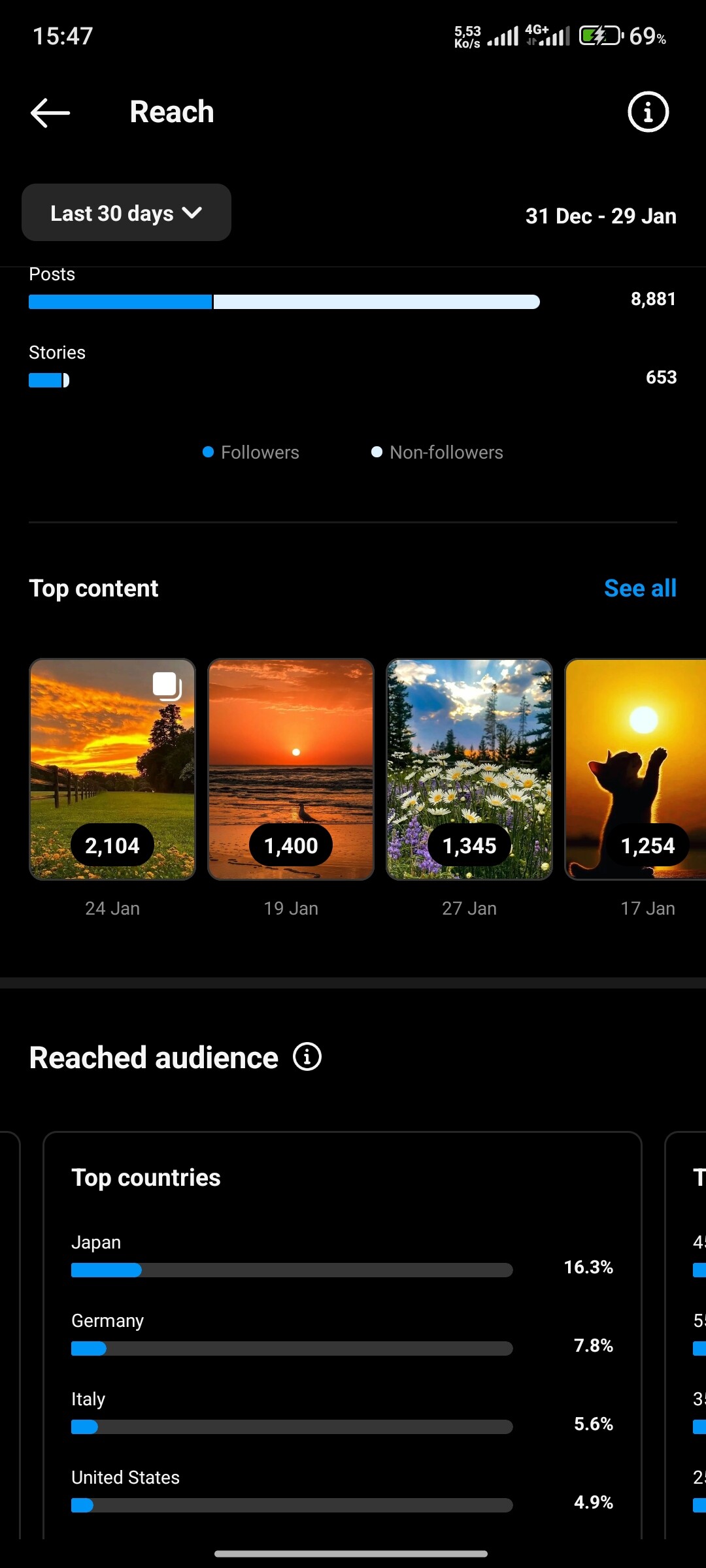Open the Reach info icon
The height and width of the screenshot is (1568, 706).
[x=648, y=112]
